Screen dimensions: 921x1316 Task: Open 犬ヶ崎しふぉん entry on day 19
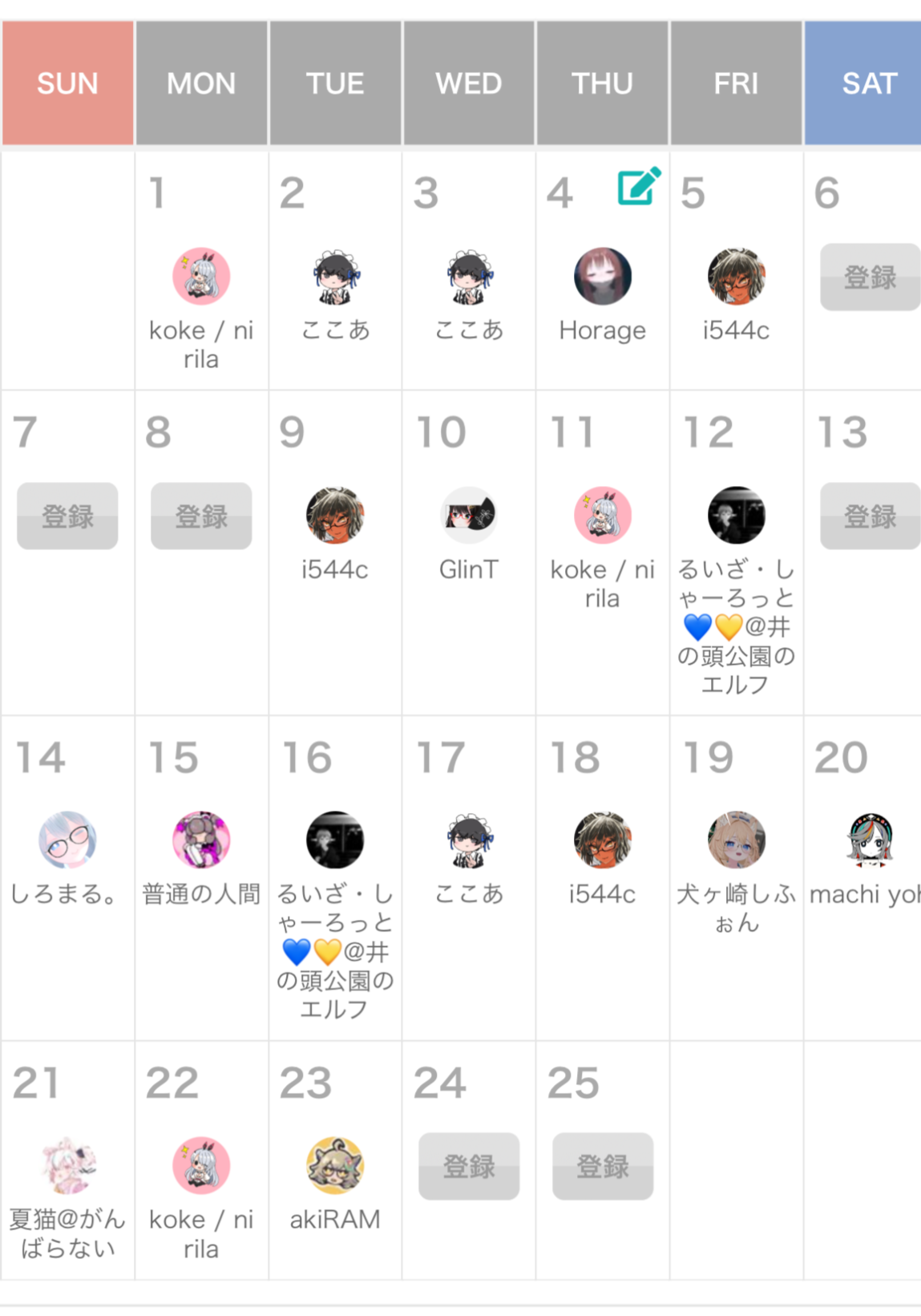click(x=736, y=840)
